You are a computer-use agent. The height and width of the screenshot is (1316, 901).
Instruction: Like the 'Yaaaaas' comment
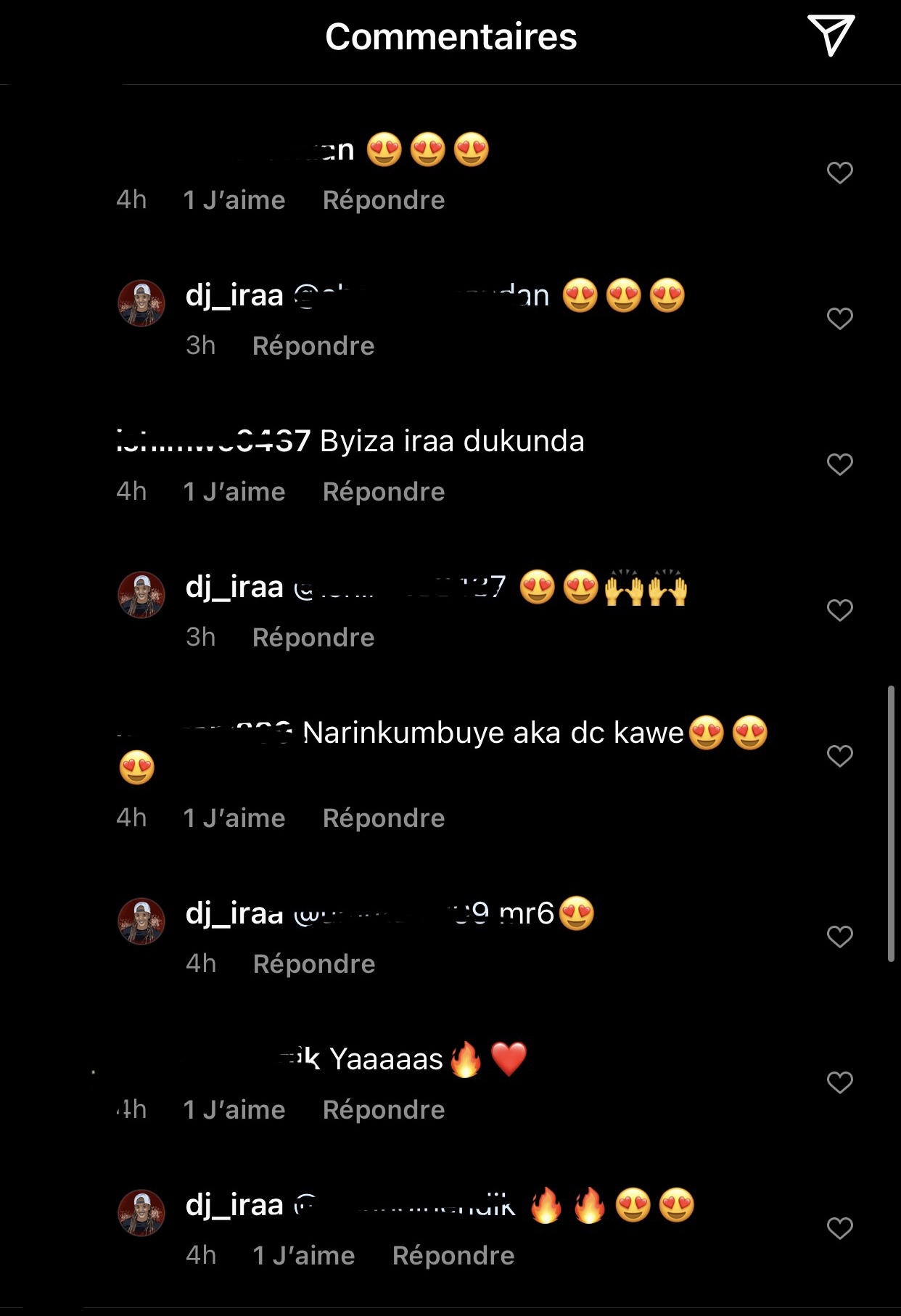click(839, 1082)
